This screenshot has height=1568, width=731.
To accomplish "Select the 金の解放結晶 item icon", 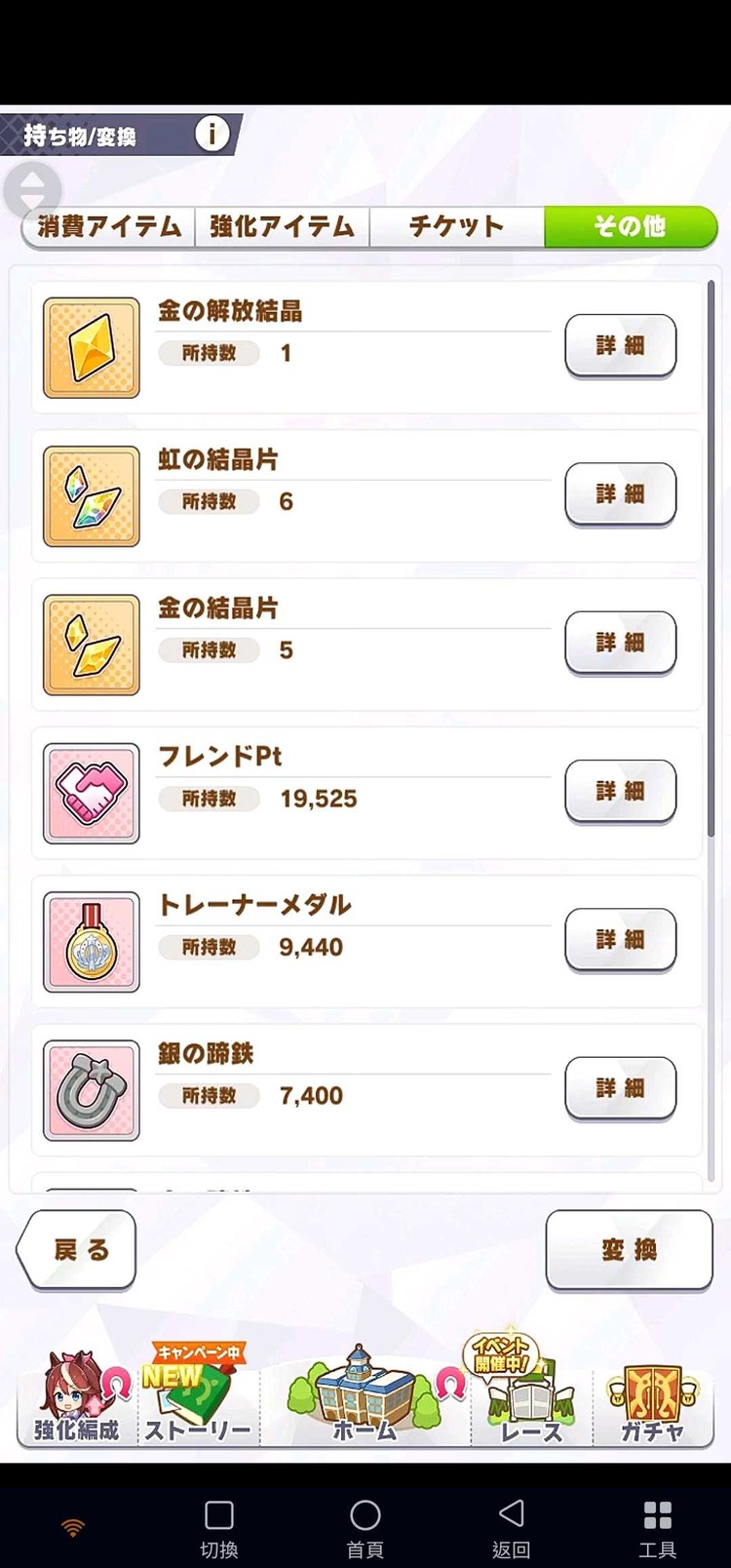I will pyautogui.click(x=90, y=346).
